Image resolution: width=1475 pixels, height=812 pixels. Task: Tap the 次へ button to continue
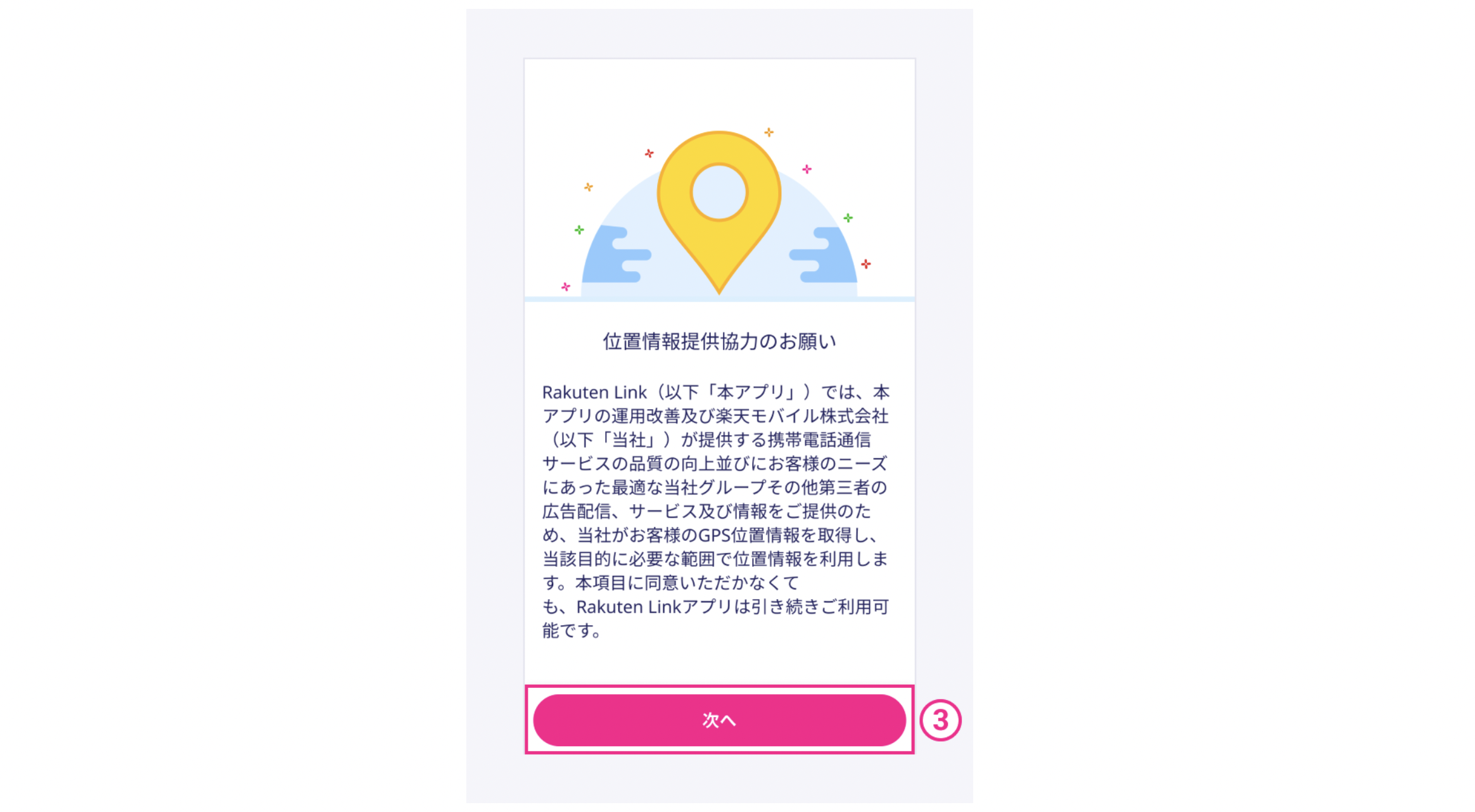point(718,720)
